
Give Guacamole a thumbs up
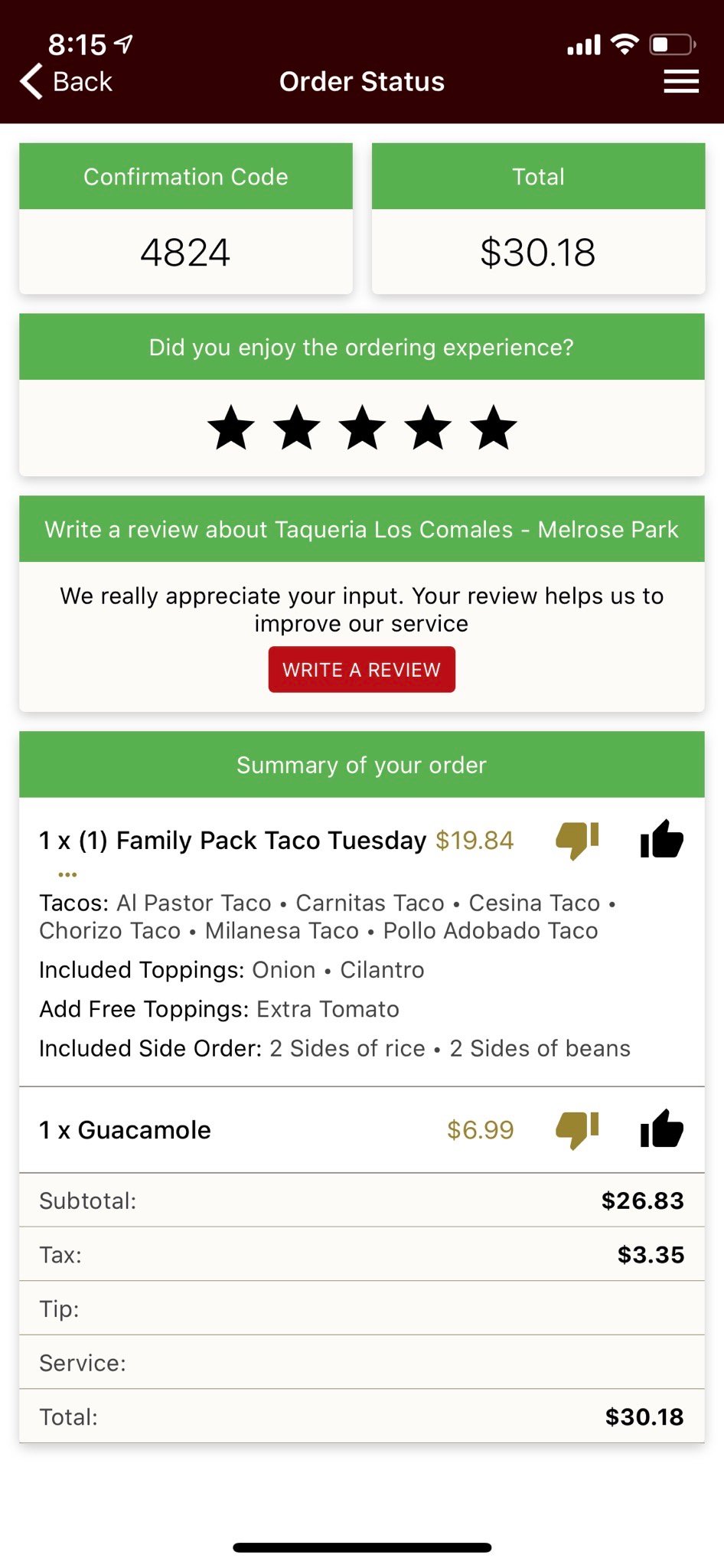[x=661, y=1129]
